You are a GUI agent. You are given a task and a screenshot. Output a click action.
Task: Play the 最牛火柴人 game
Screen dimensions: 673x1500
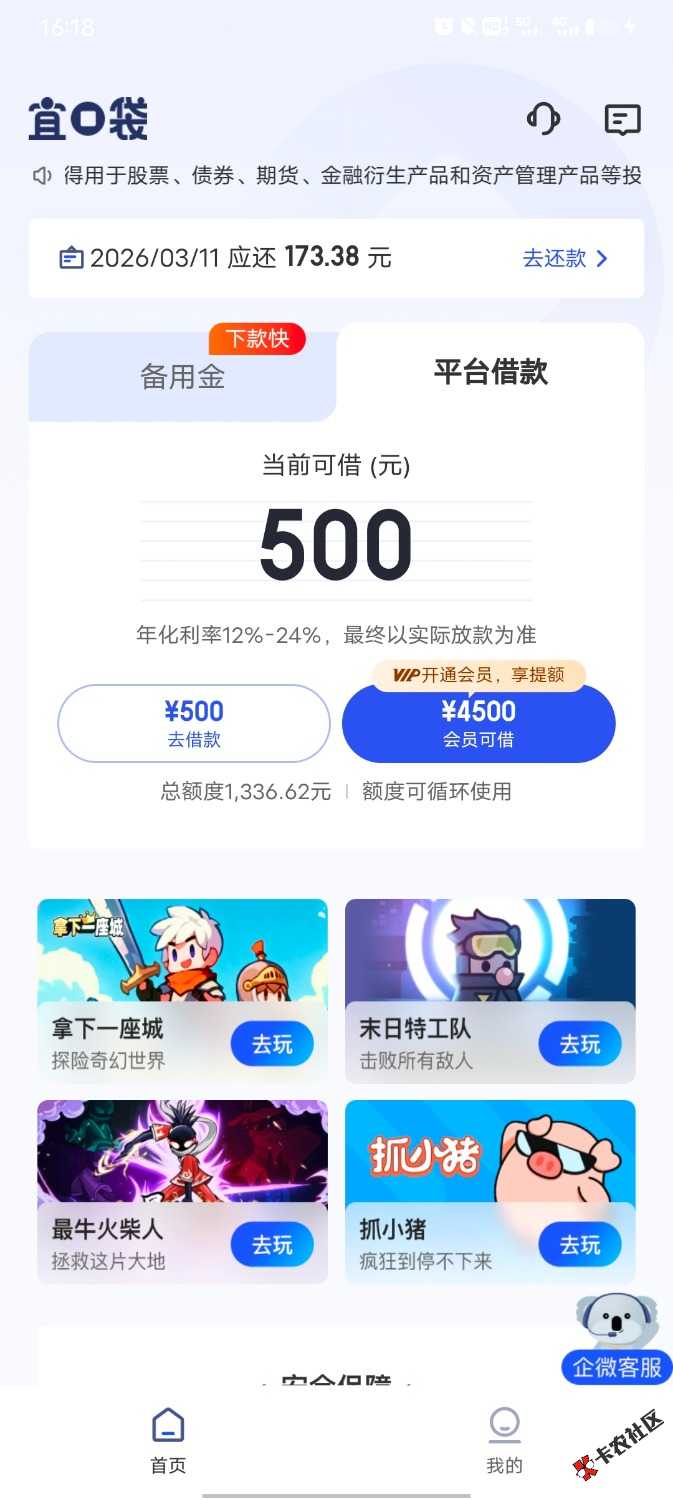(x=271, y=1245)
